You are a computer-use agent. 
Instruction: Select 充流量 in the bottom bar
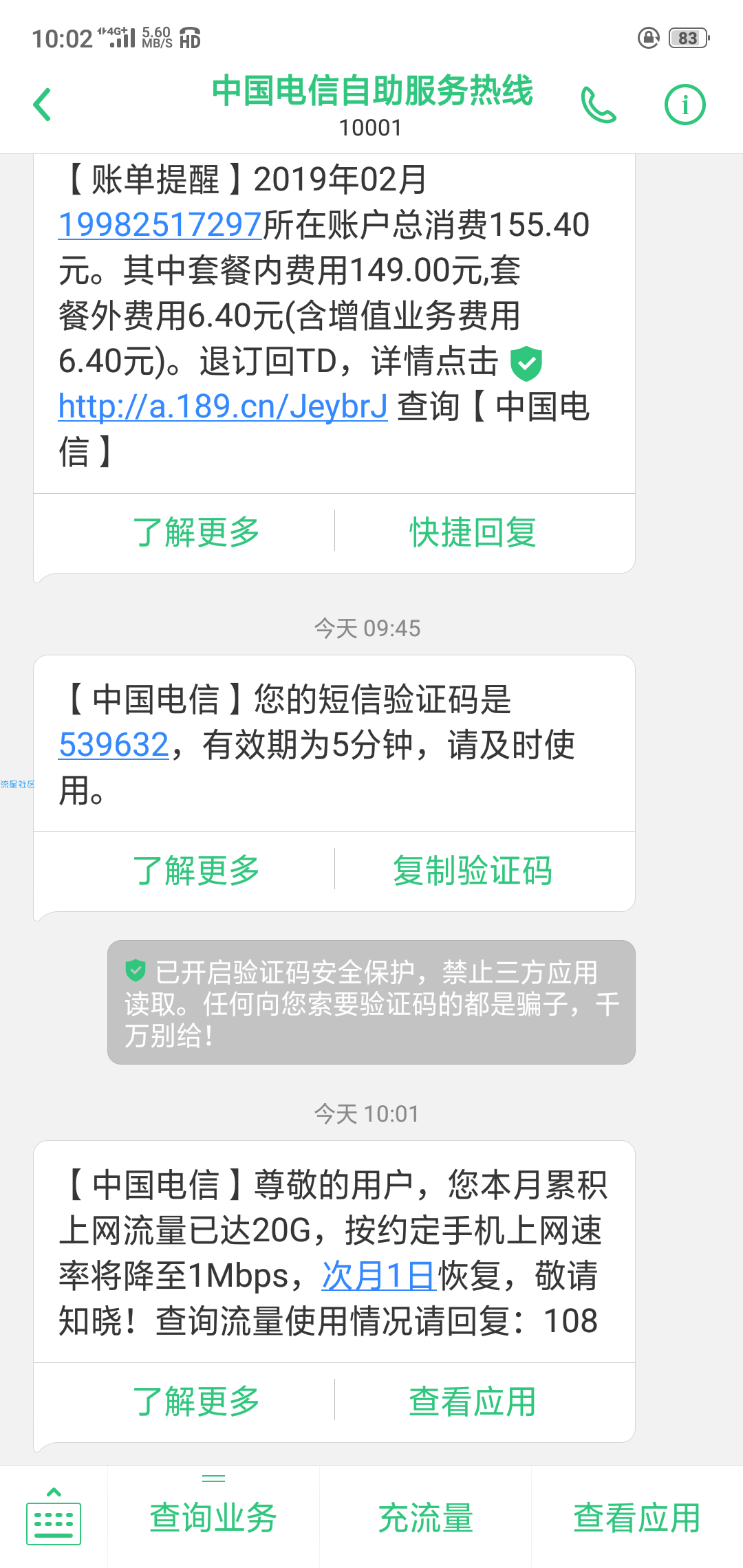coord(426,1518)
